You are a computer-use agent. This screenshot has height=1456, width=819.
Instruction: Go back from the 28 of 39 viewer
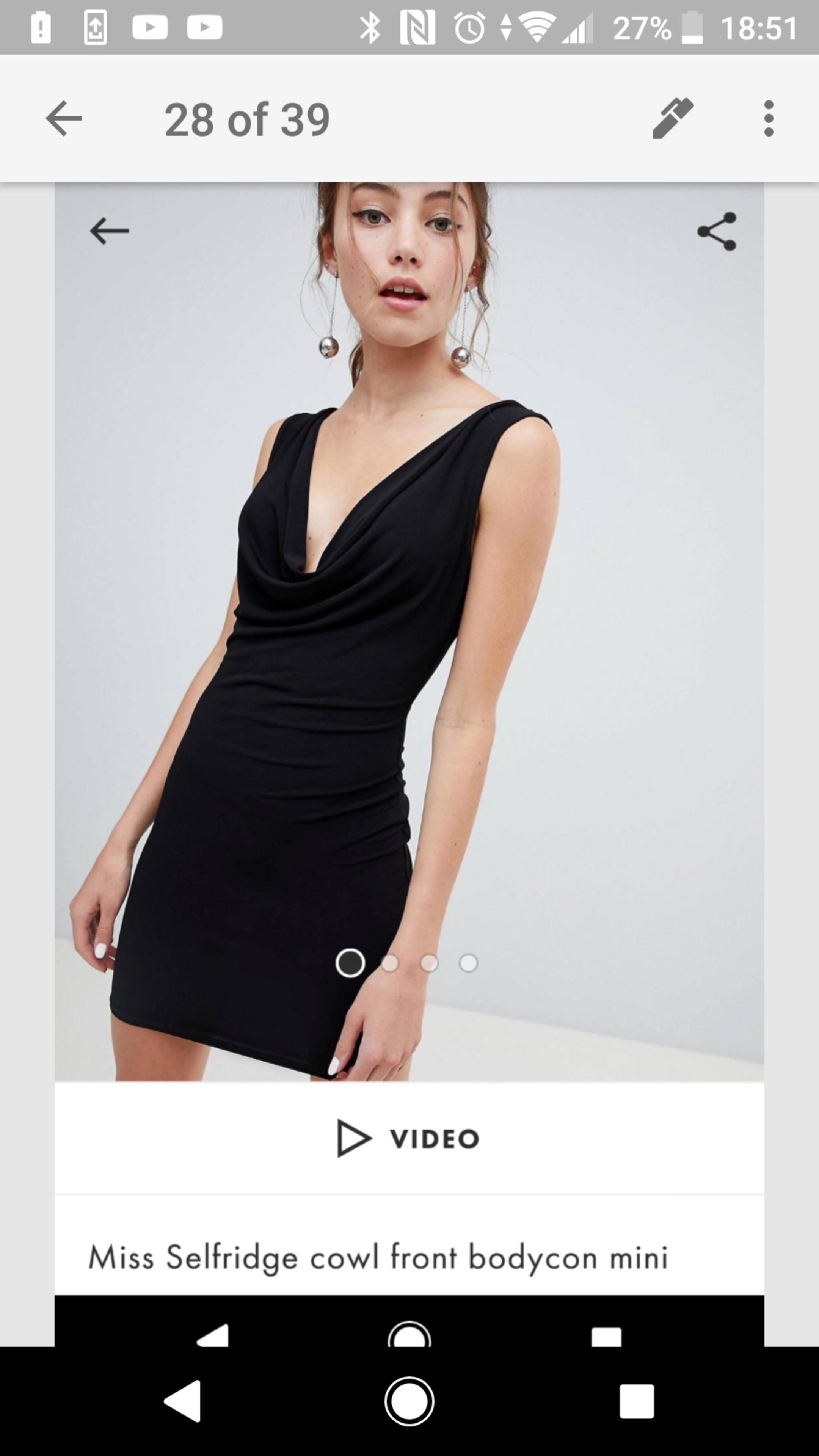(64, 119)
